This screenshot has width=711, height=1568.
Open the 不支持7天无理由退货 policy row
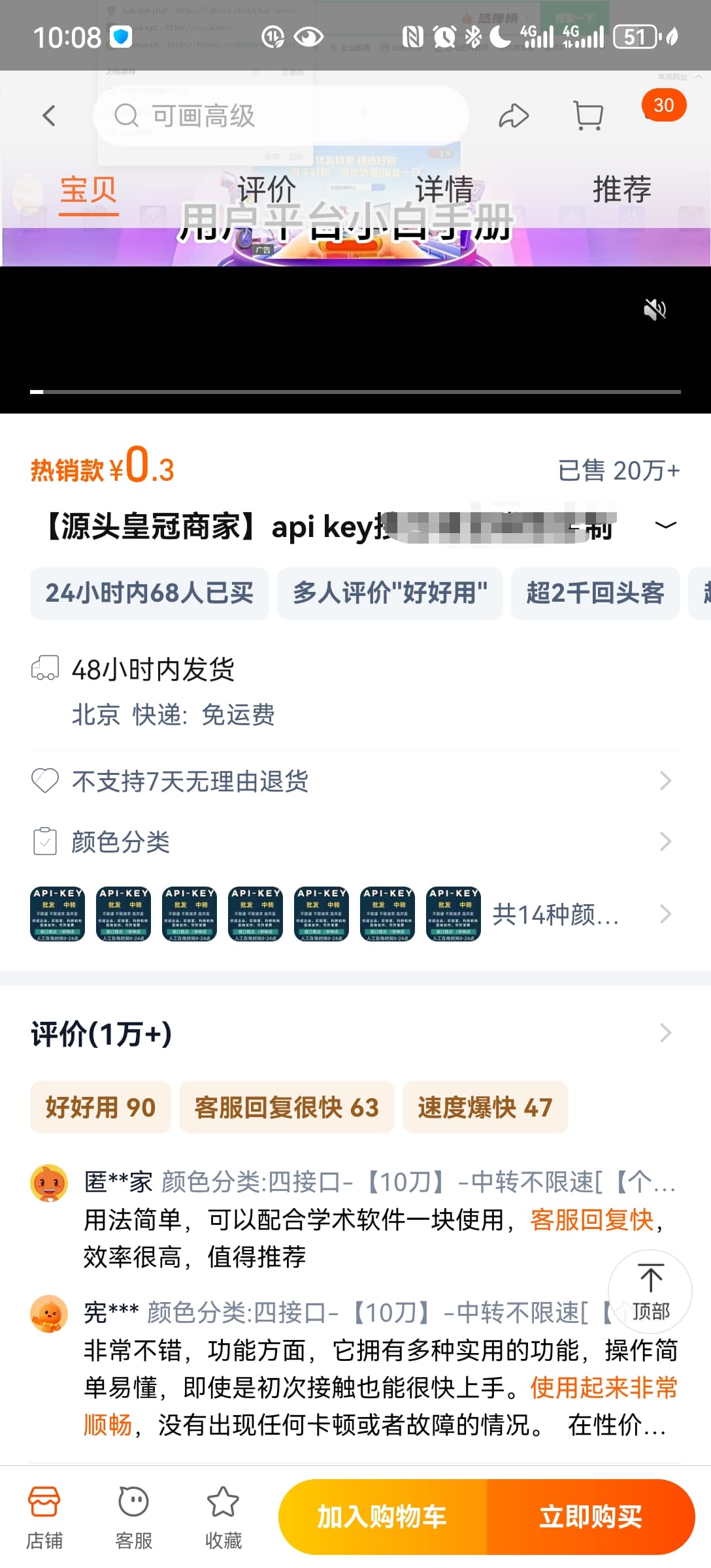coord(355,781)
